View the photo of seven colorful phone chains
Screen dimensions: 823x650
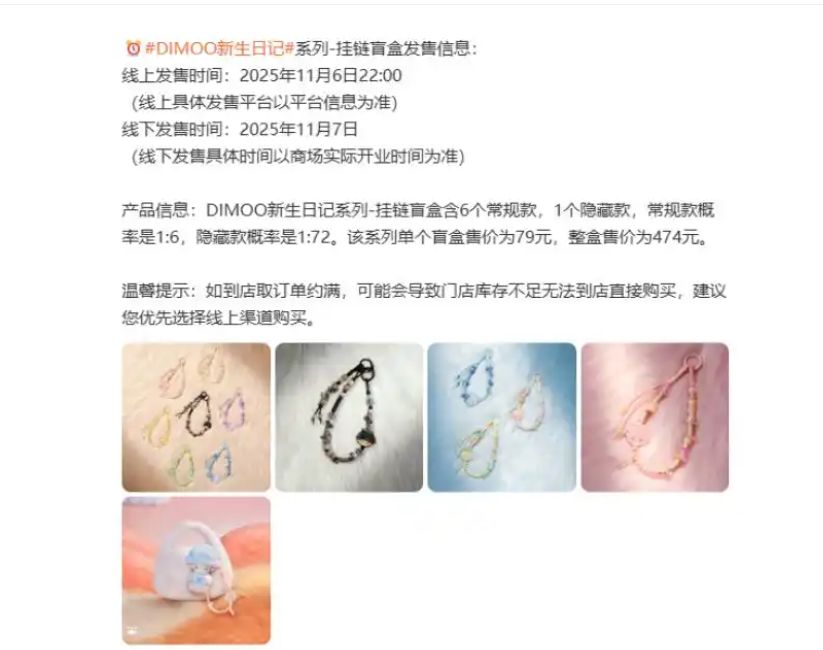click(x=196, y=417)
